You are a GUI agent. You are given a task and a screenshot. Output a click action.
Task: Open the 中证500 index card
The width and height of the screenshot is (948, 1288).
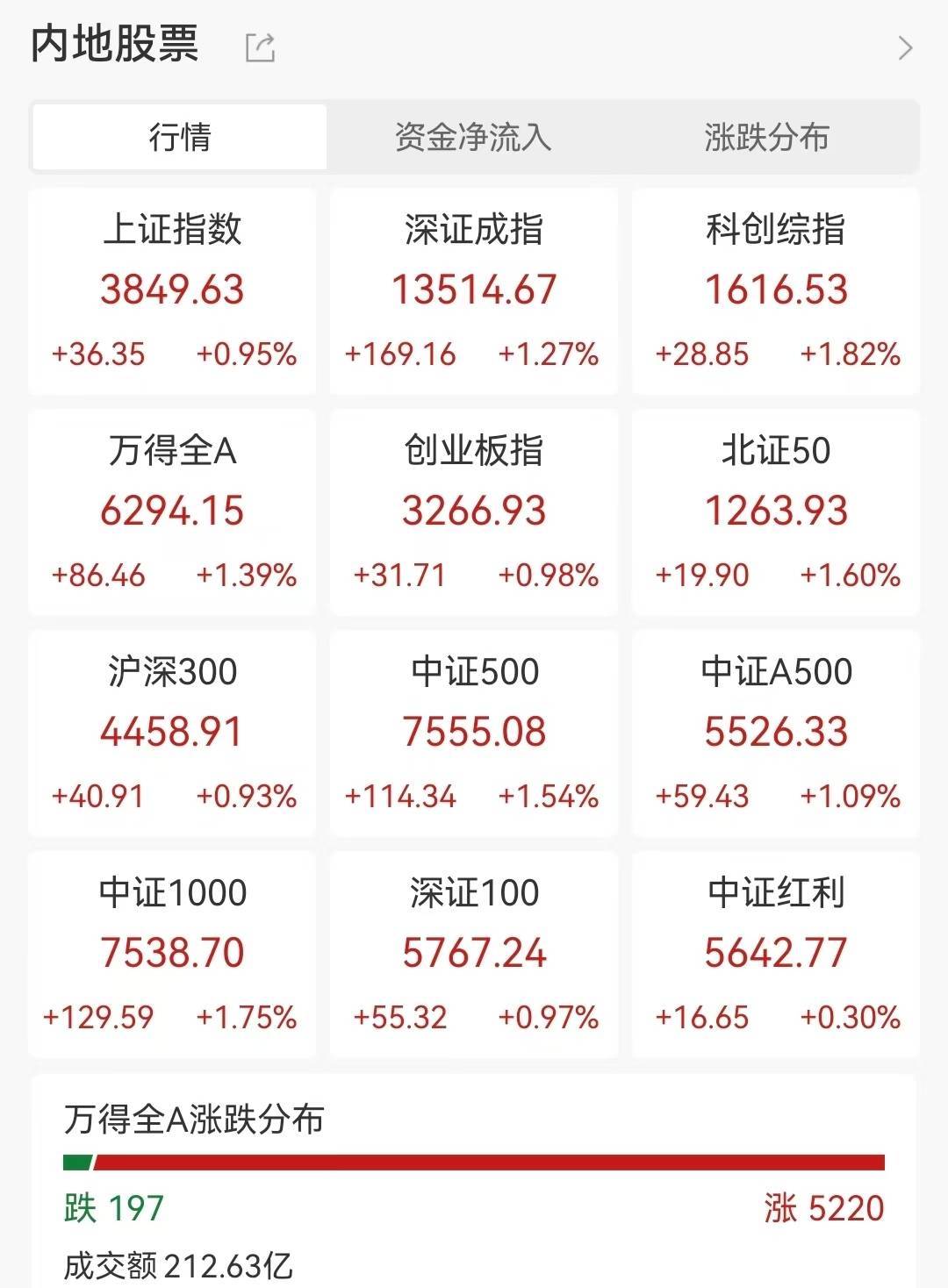click(474, 733)
